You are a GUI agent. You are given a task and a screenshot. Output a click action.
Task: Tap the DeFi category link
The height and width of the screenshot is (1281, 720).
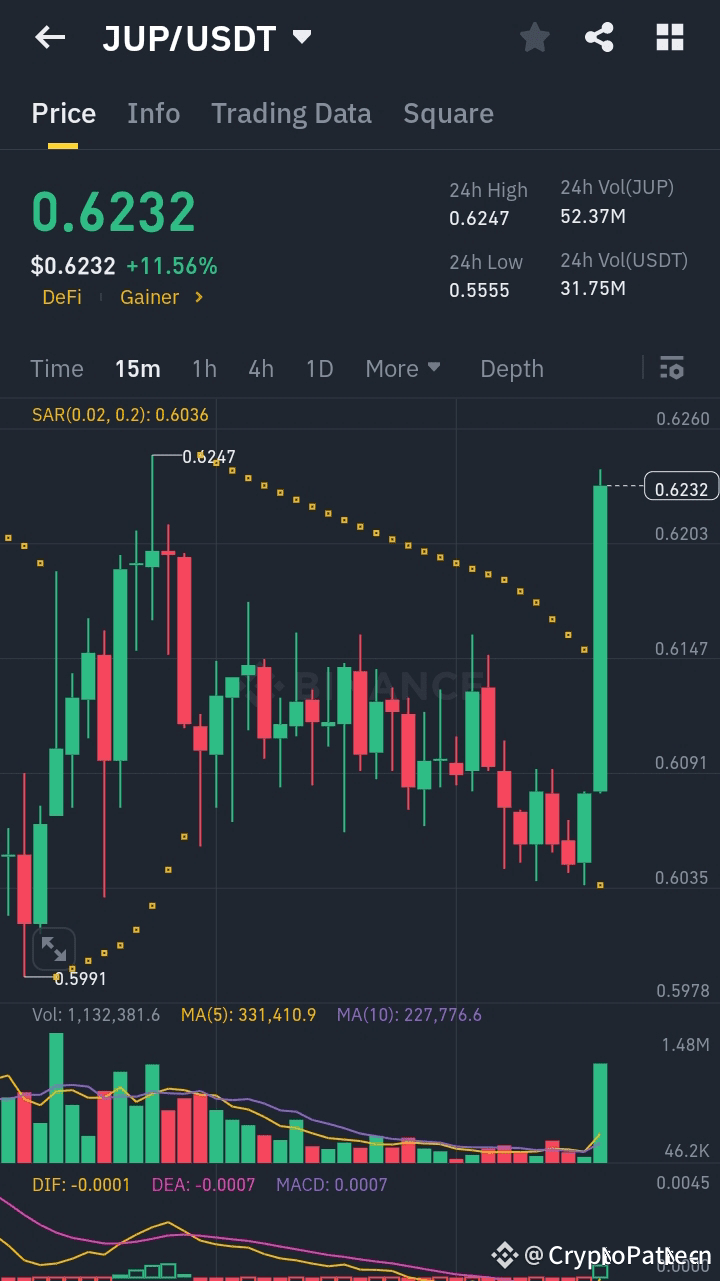[62, 297]
